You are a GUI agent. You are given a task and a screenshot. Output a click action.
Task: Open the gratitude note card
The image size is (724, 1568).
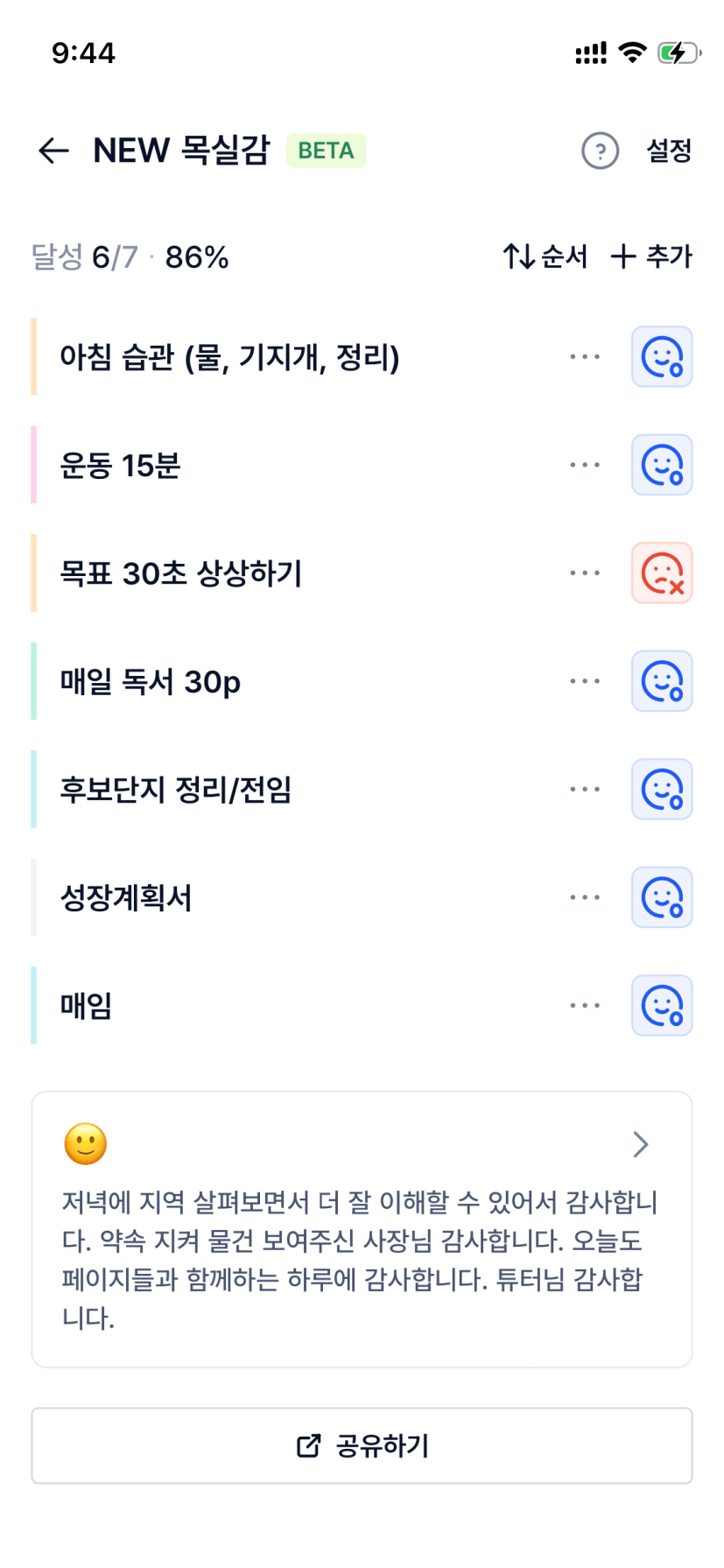[362, 1228]
